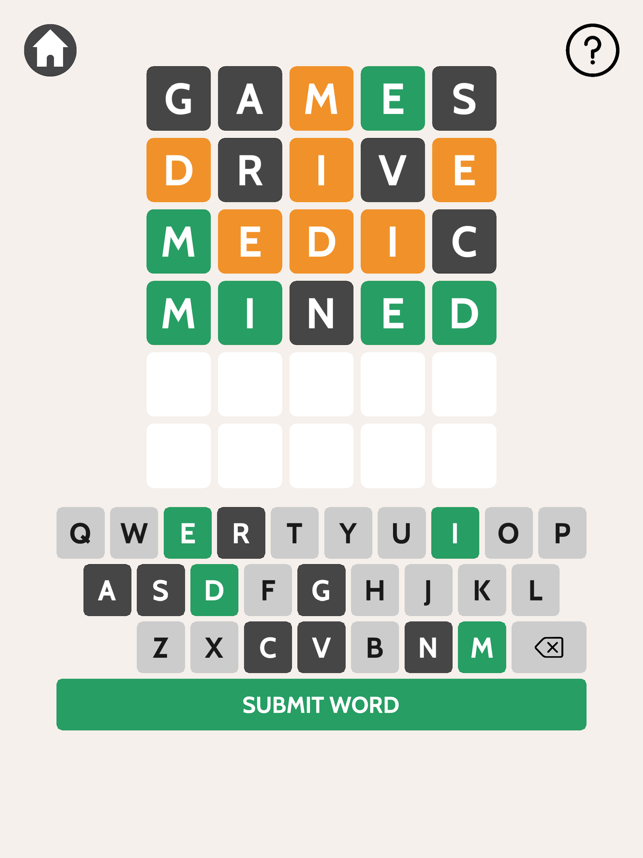Type the letter F key
Screen dimensions: 643x858
[268, 590]
